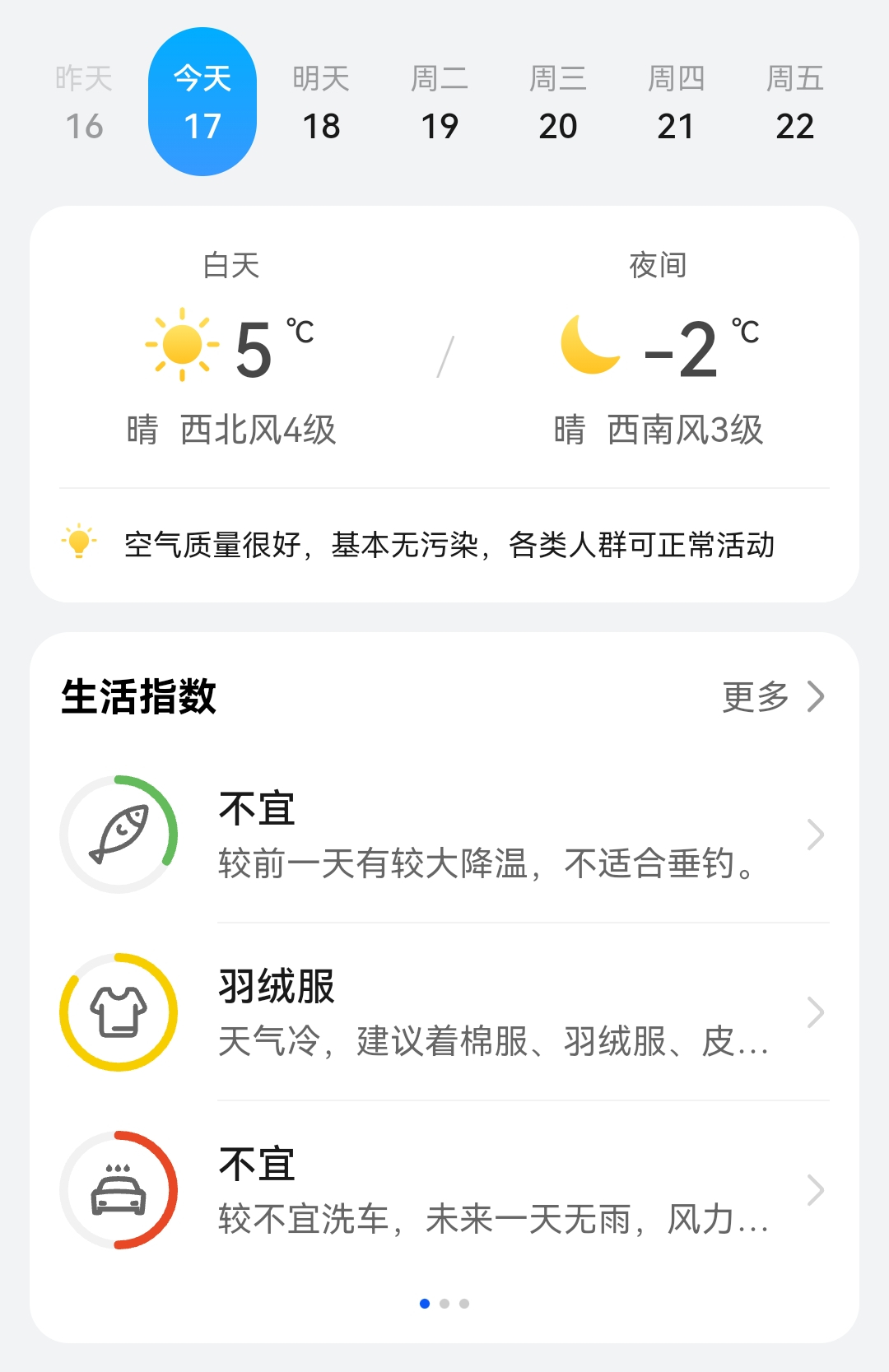Jump to second page of indices

point(444,1304)
